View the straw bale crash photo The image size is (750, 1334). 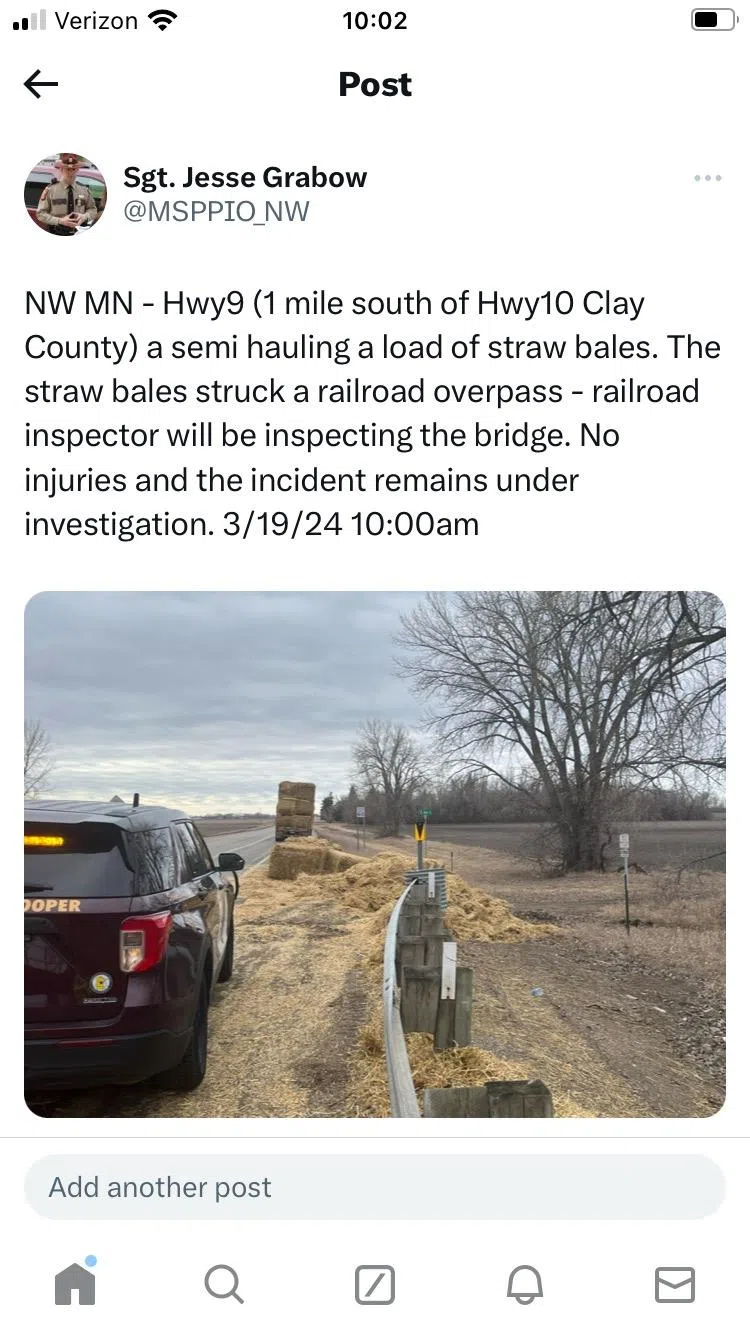pyautogui.click(x=375, y=853)
